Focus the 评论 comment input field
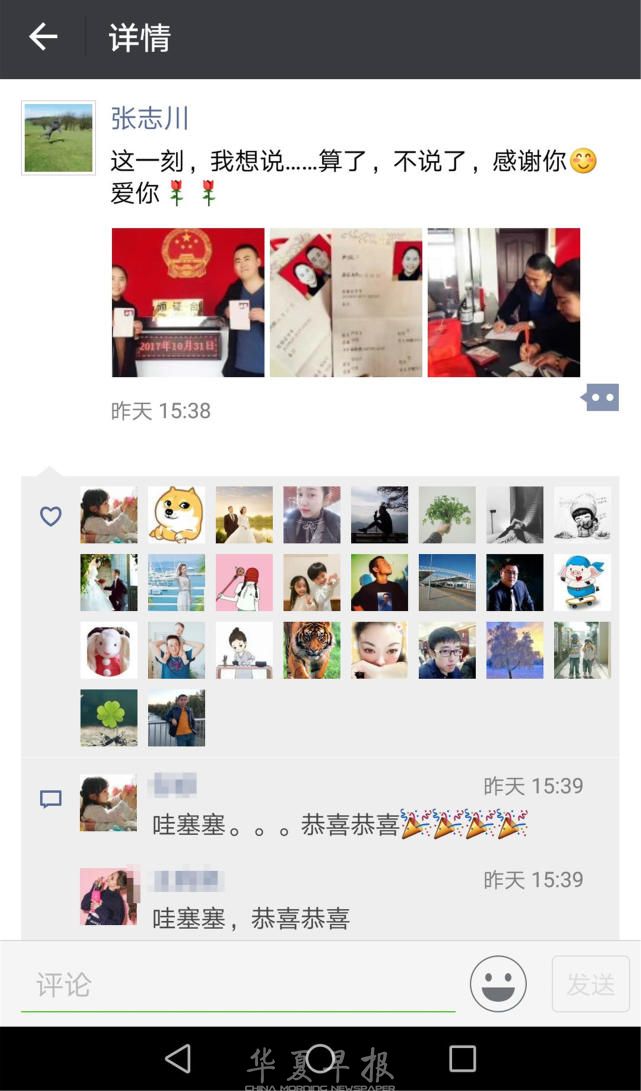 pyautogui.click(x=238, y=985)
